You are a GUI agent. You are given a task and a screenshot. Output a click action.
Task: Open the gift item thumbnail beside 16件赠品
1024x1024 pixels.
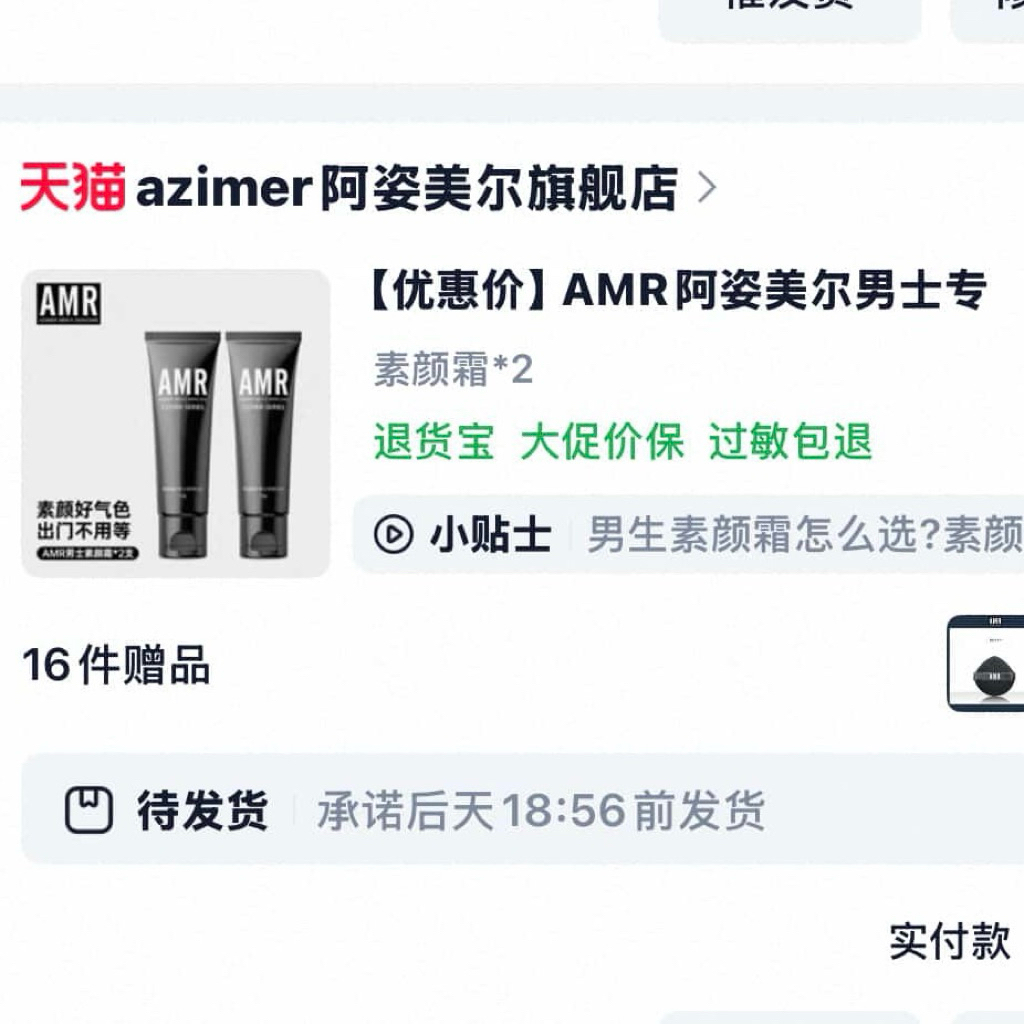pos(986,663)
